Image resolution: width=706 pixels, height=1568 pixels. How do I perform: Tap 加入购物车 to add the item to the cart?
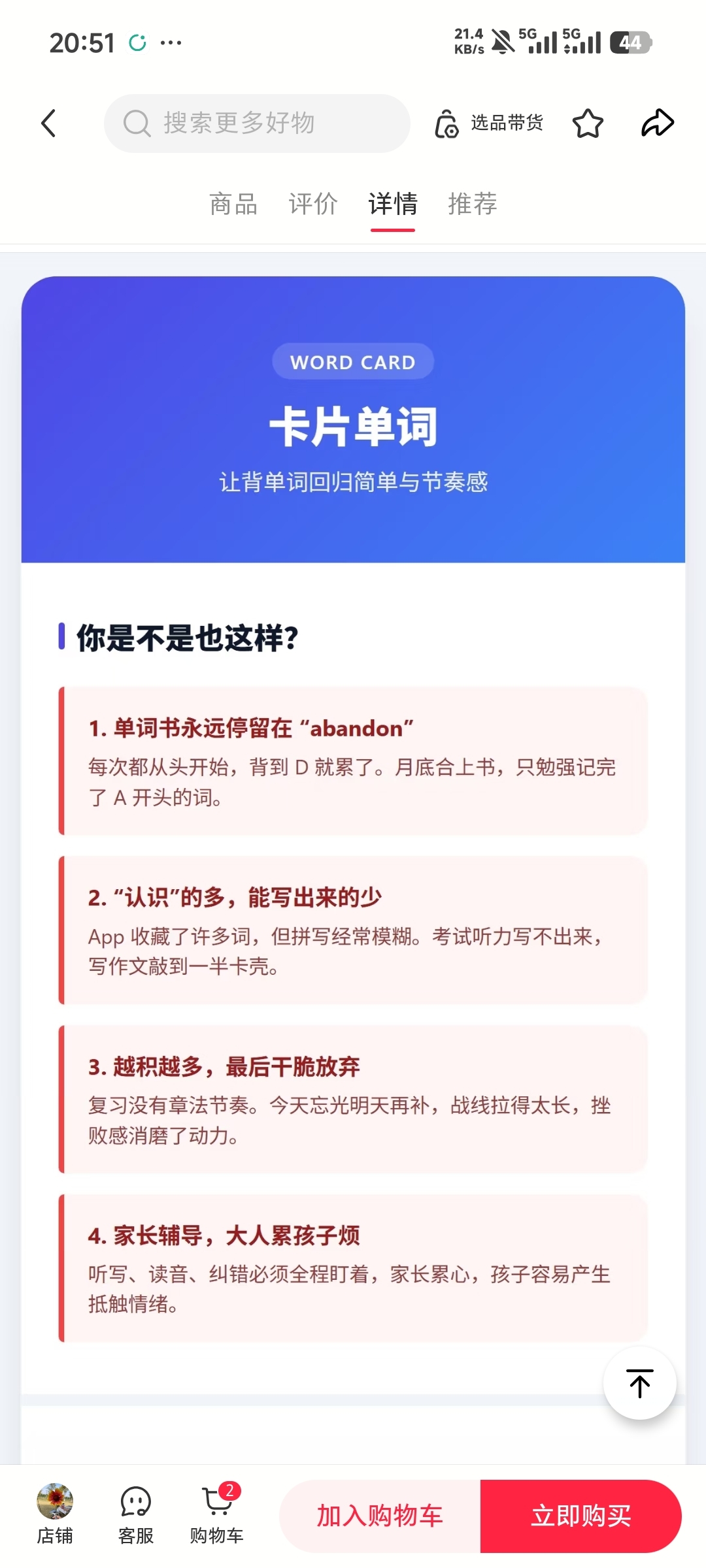[x=380, y=1516]
